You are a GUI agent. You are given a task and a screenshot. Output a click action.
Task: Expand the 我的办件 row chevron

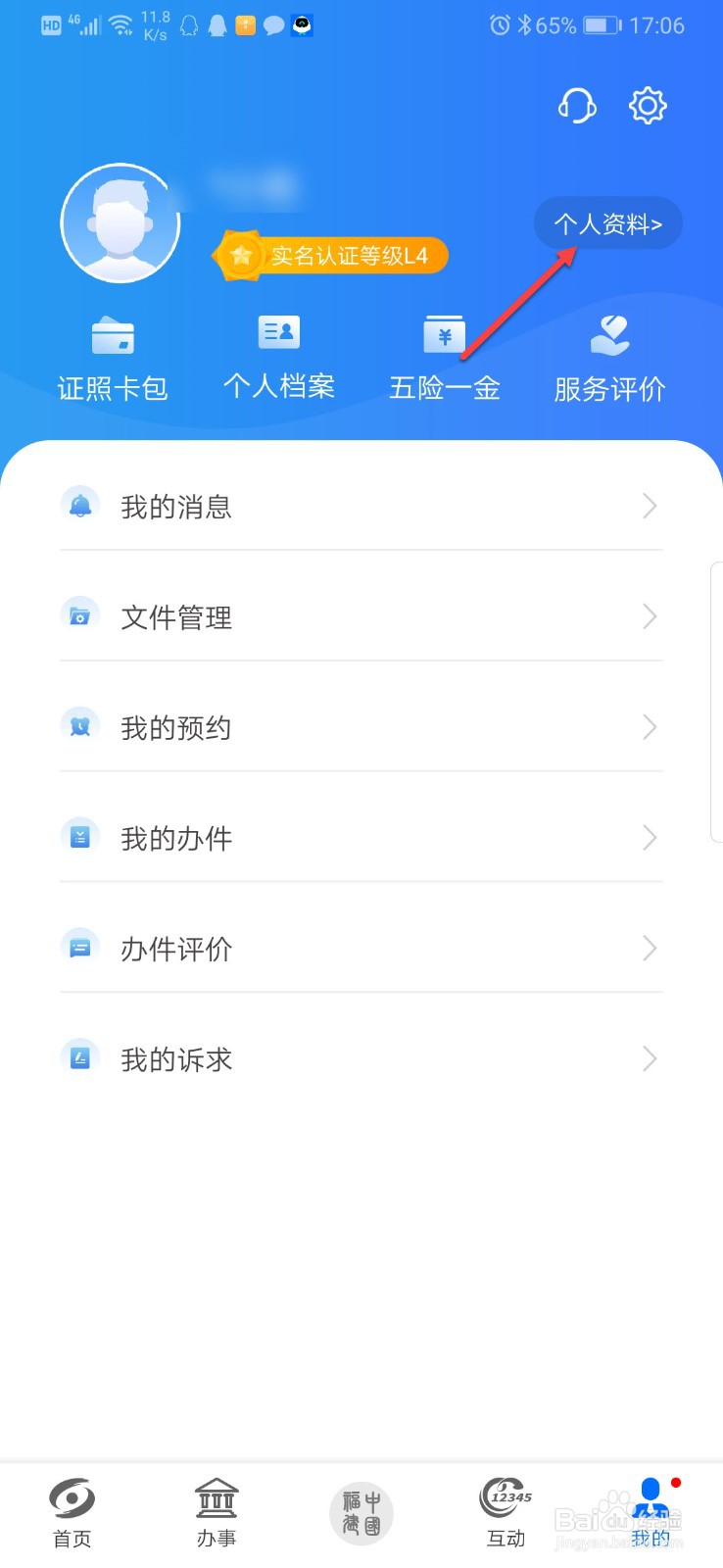point(650,838)
